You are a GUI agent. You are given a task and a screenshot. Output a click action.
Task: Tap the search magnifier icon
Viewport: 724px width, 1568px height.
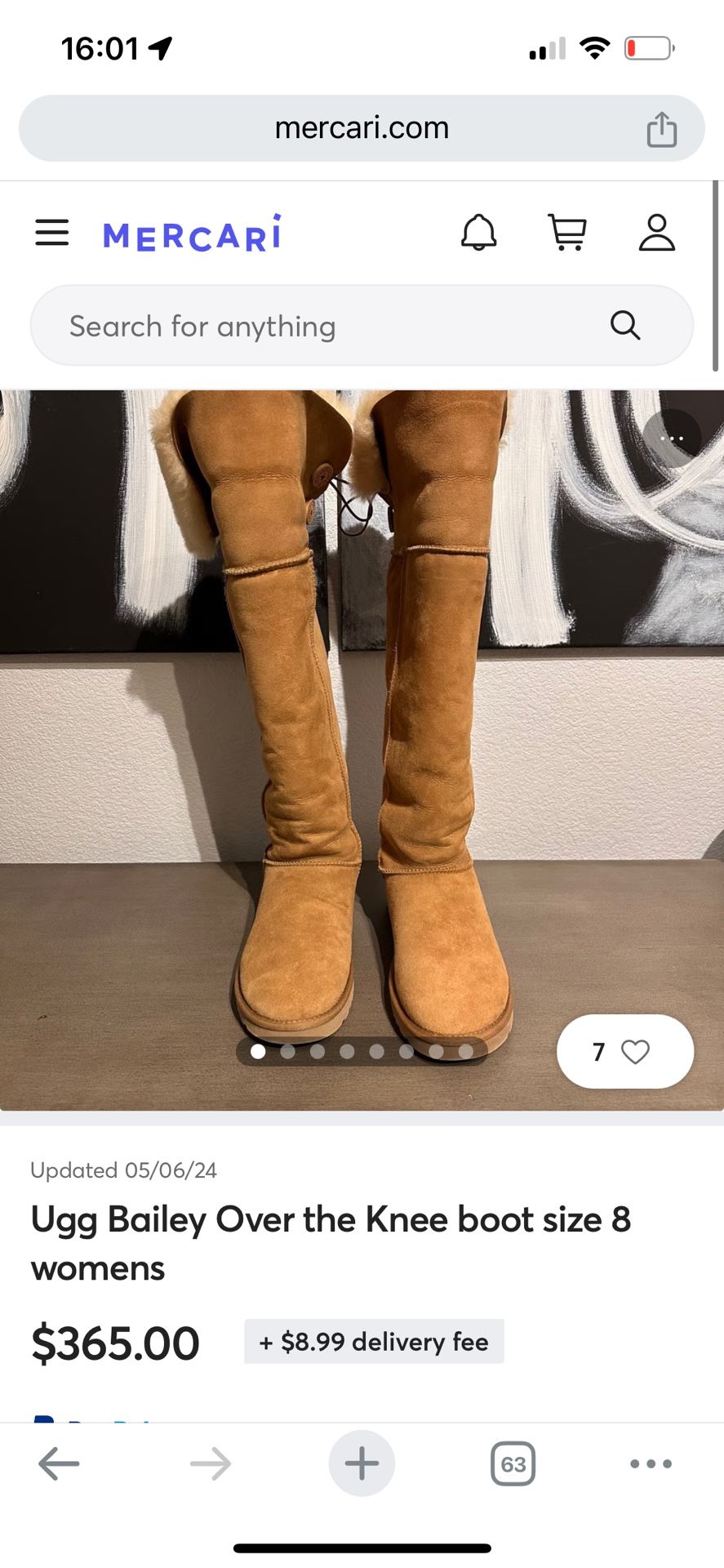point(625,325)
